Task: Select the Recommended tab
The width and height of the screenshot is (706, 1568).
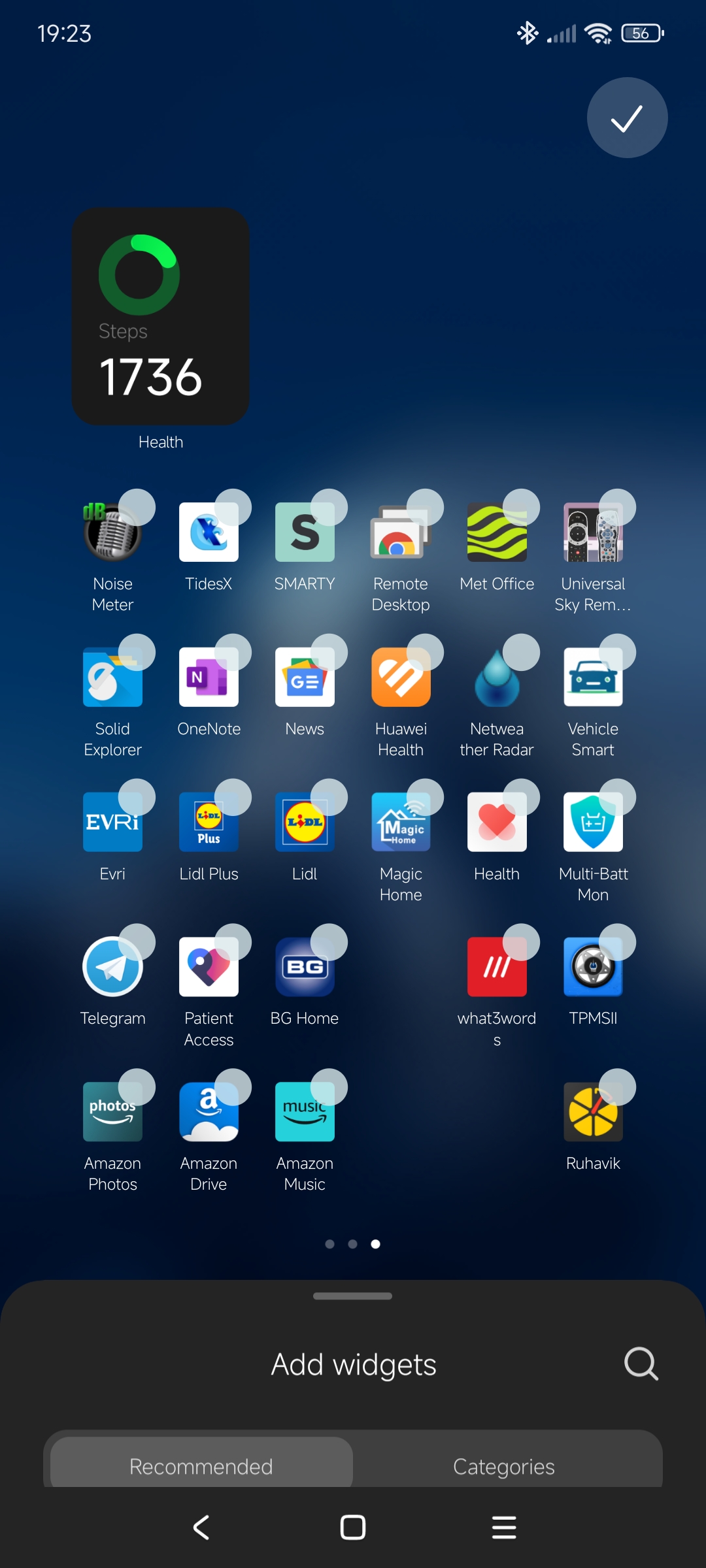Action: (x=201, y=1466)
